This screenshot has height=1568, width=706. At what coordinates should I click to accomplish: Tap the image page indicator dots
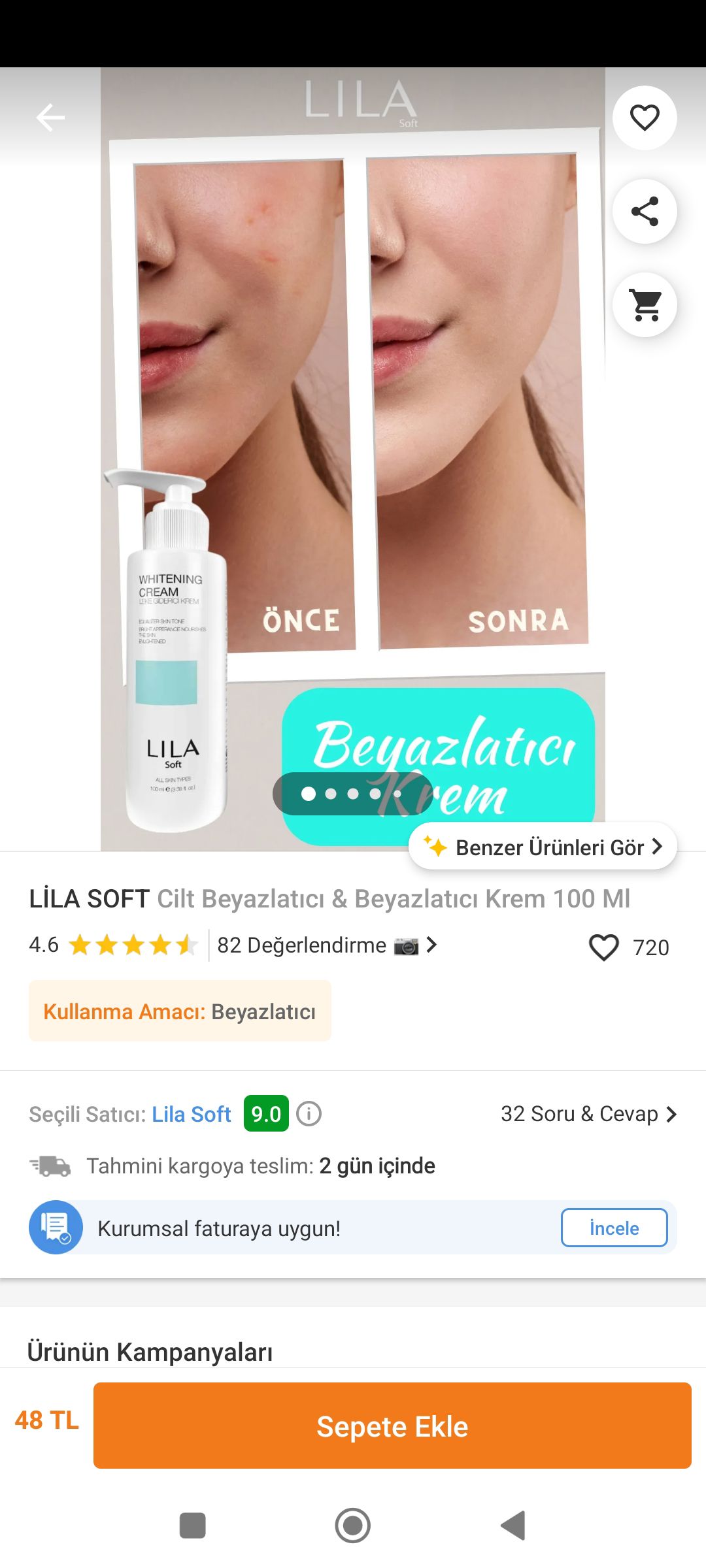[x=353, y=794]
